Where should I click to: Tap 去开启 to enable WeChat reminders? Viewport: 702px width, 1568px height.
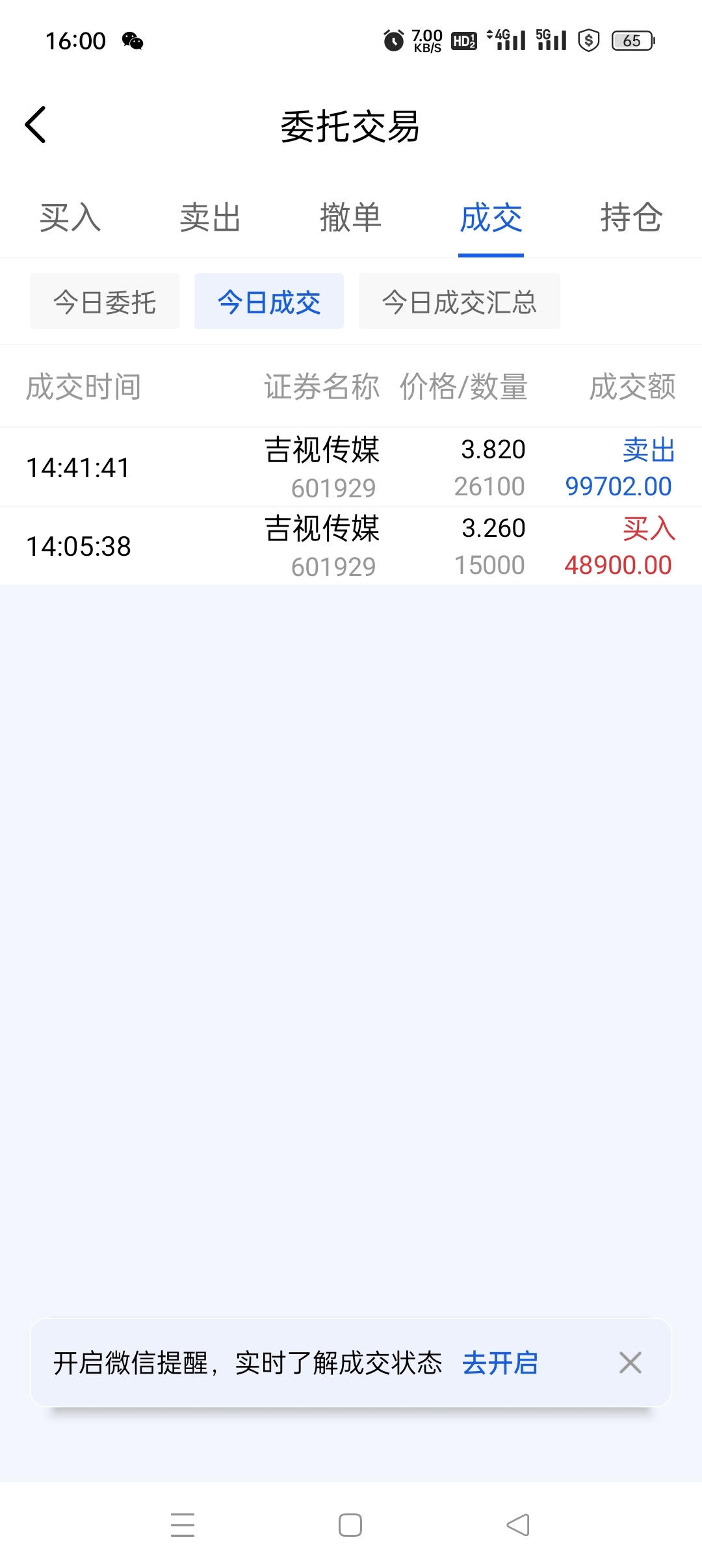(500, 1363)
